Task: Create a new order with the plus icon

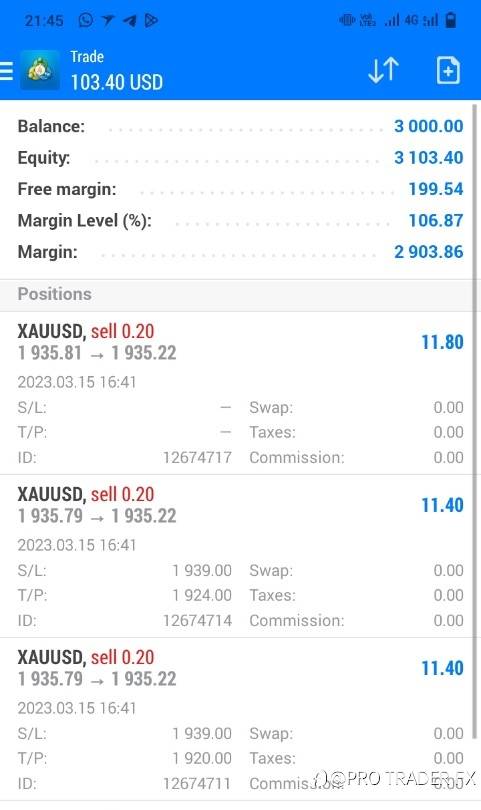Action: tap(448, 71)
